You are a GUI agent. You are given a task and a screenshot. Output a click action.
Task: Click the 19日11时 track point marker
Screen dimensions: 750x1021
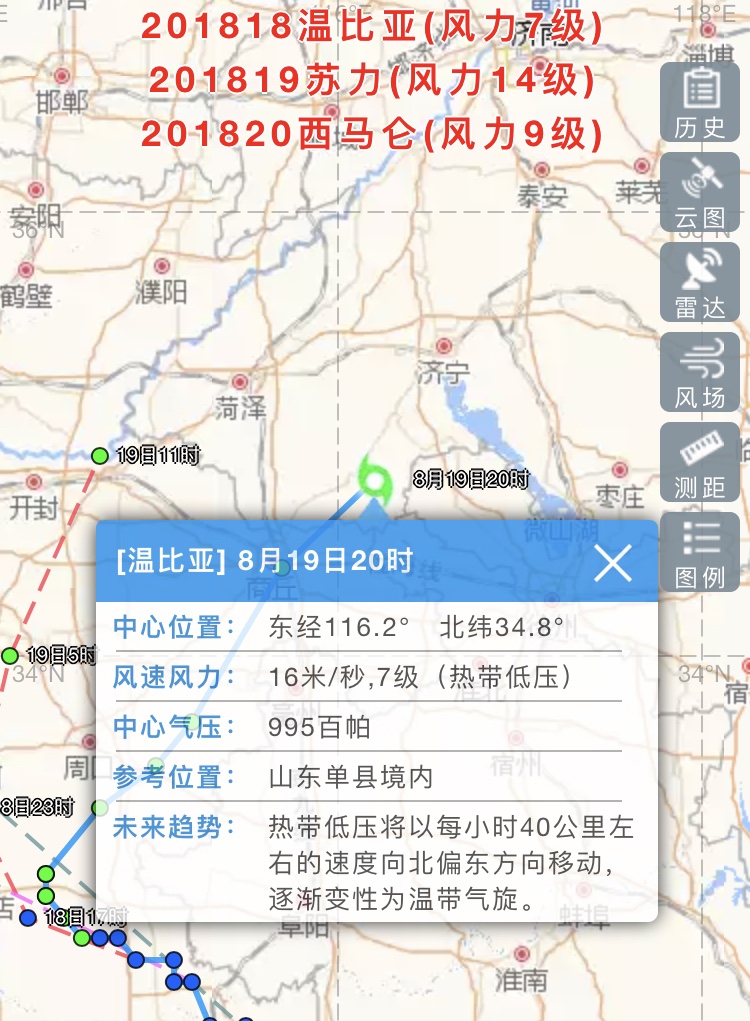point(98,455)
